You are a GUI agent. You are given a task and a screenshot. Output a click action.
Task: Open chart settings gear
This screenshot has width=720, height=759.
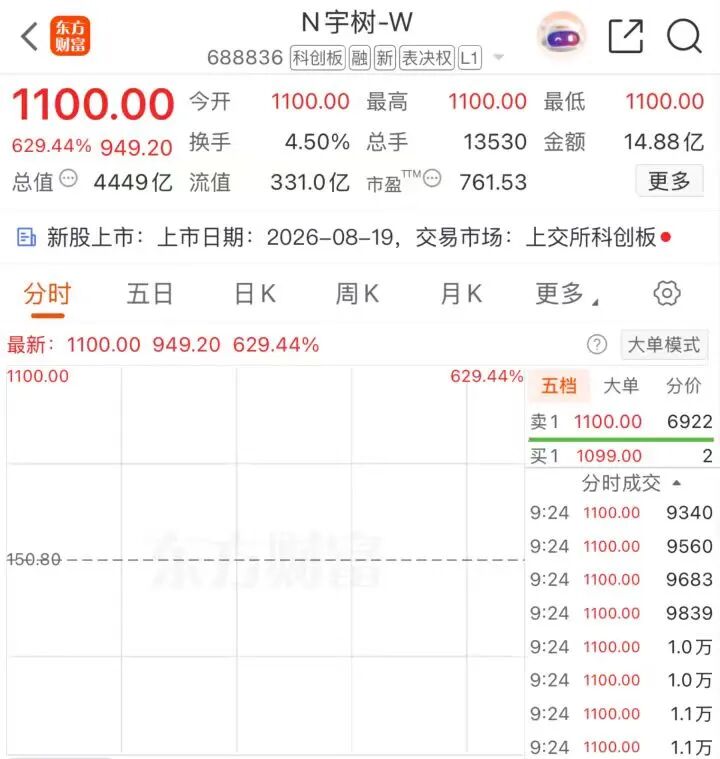[x=667, y=293]
